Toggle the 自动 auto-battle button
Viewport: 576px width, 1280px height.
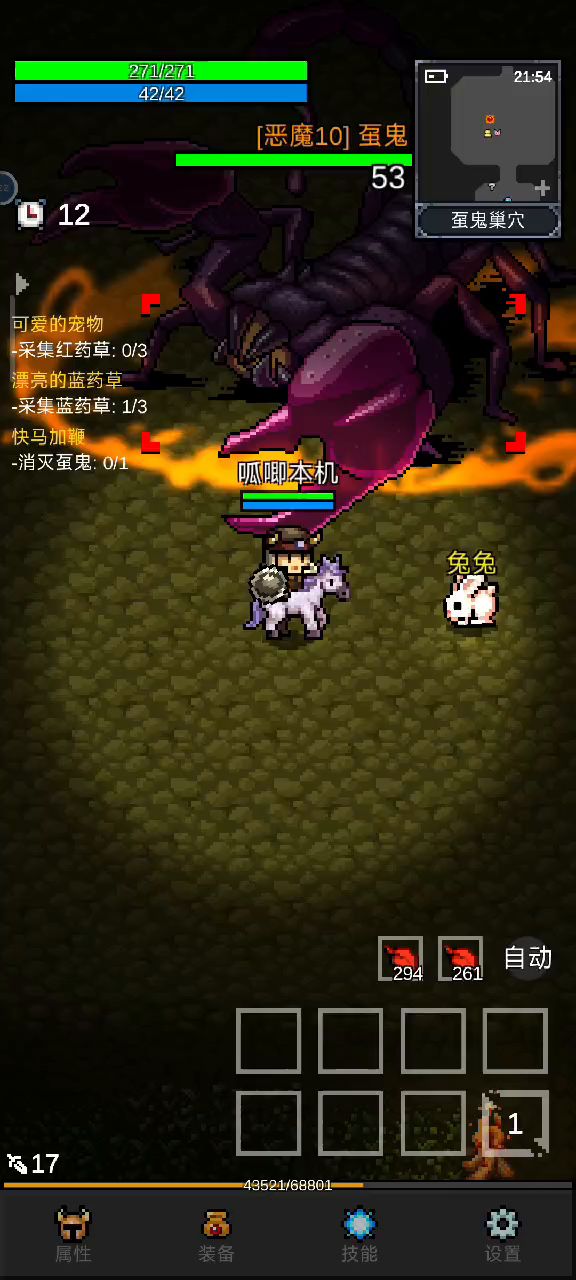(x=528, y=958)
